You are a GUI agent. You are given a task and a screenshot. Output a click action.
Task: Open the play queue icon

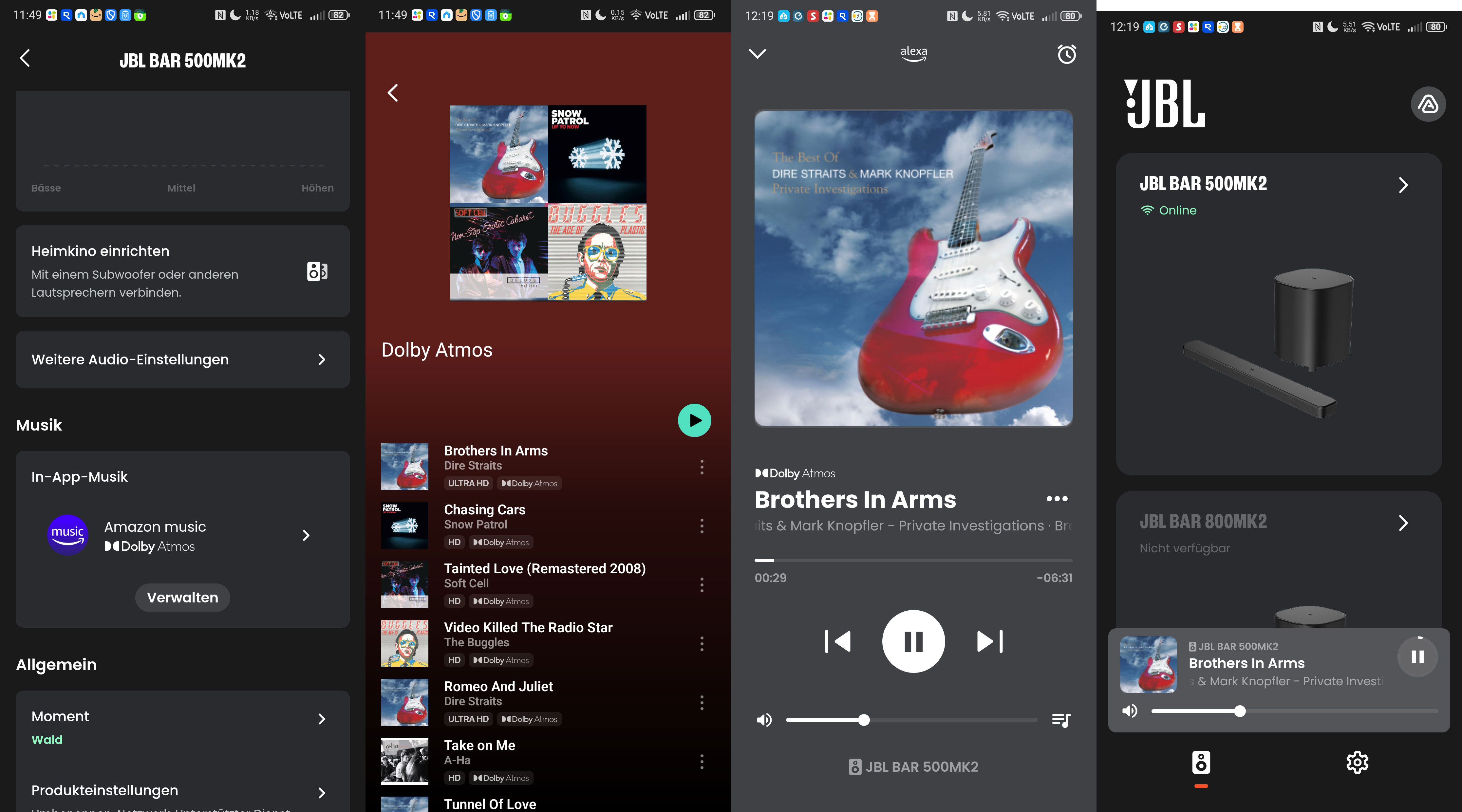tap(1060, 720)
